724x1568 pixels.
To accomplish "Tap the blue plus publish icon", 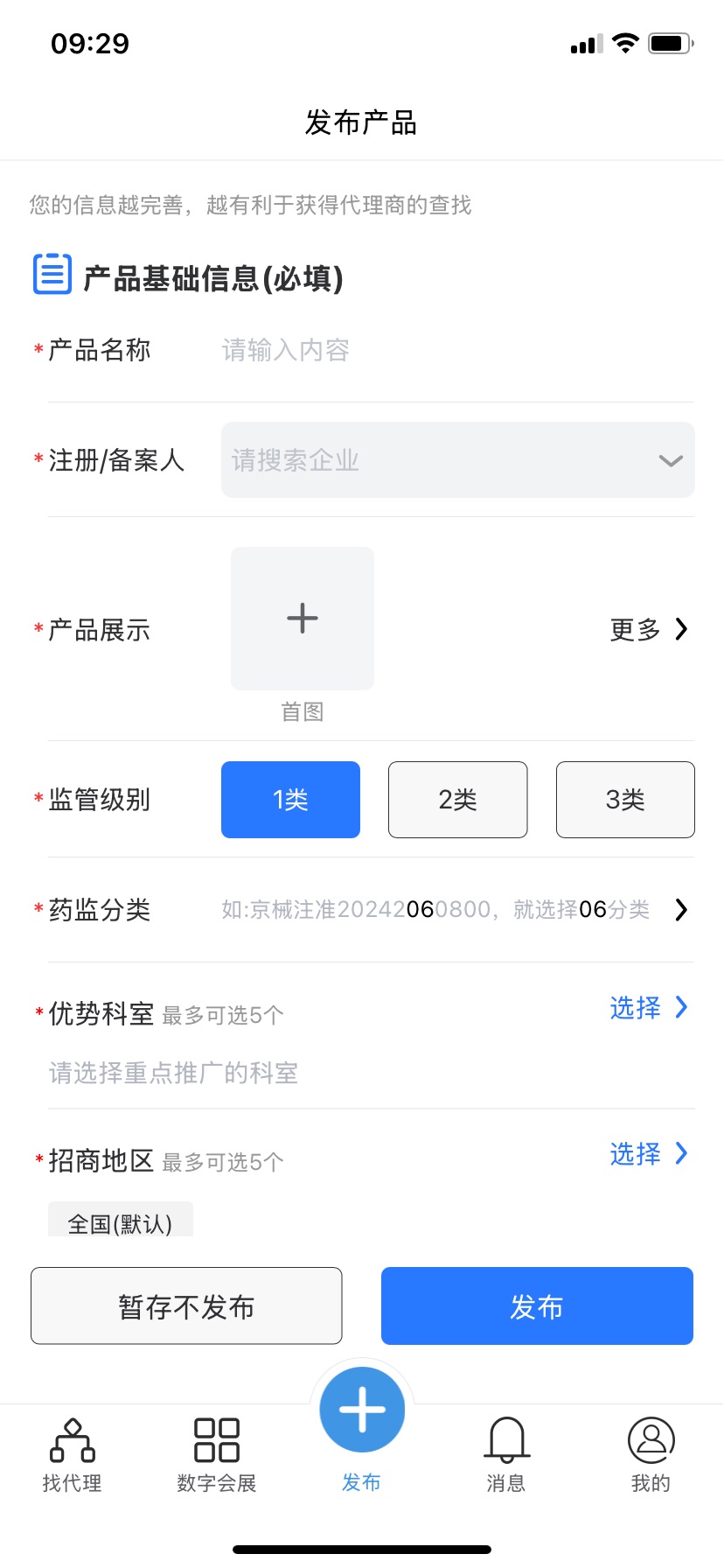I will coord(362,1409).
